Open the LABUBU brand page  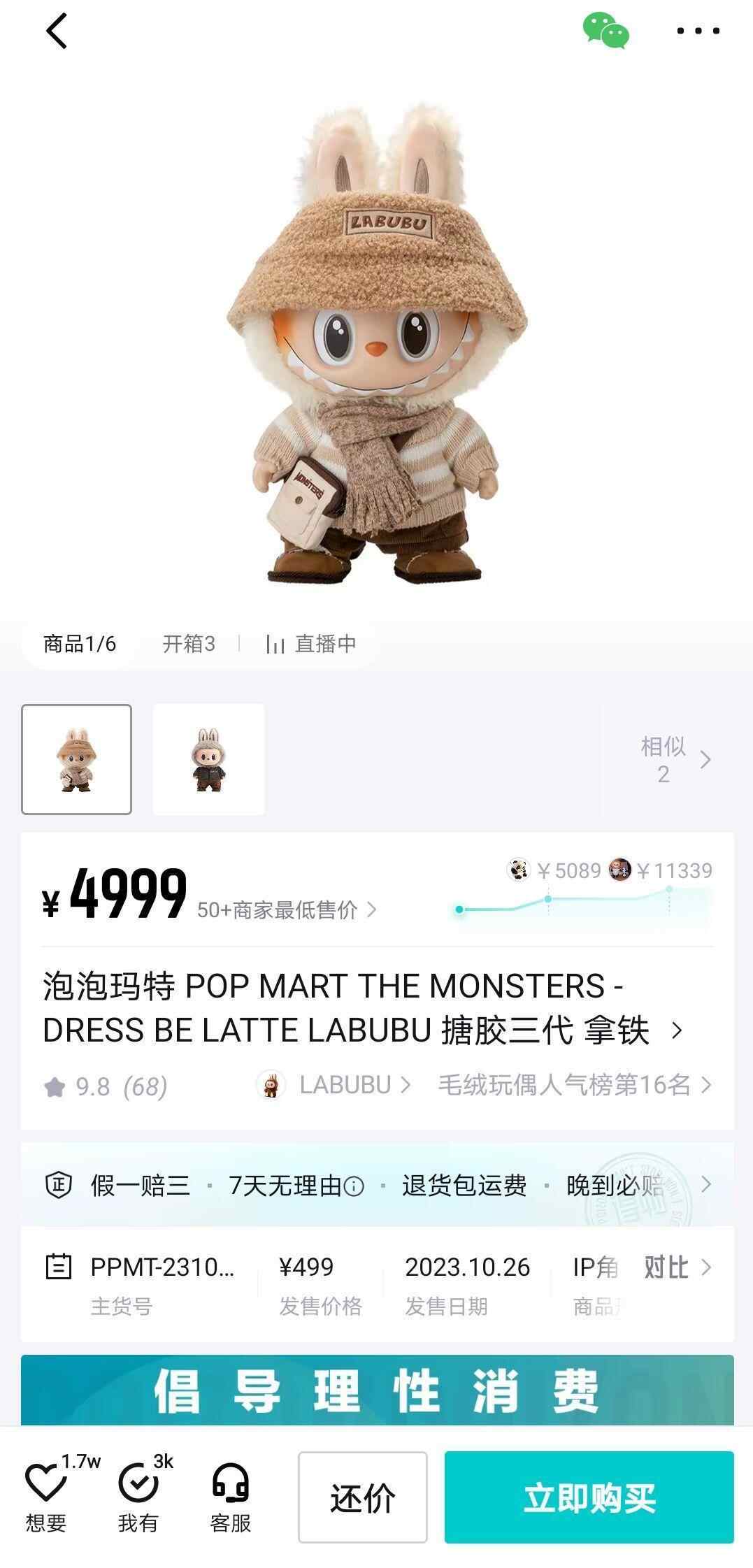click(334, 1085)
